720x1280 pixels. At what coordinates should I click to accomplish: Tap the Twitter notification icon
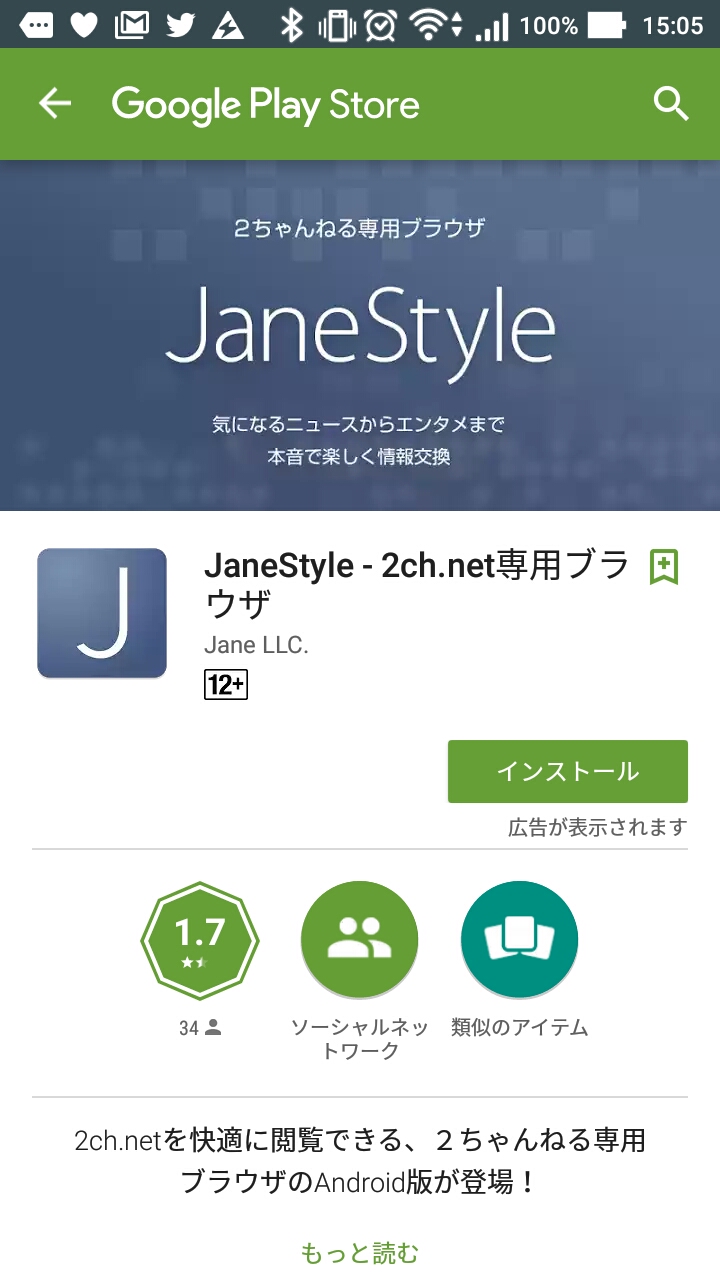[x=178, y=25]
